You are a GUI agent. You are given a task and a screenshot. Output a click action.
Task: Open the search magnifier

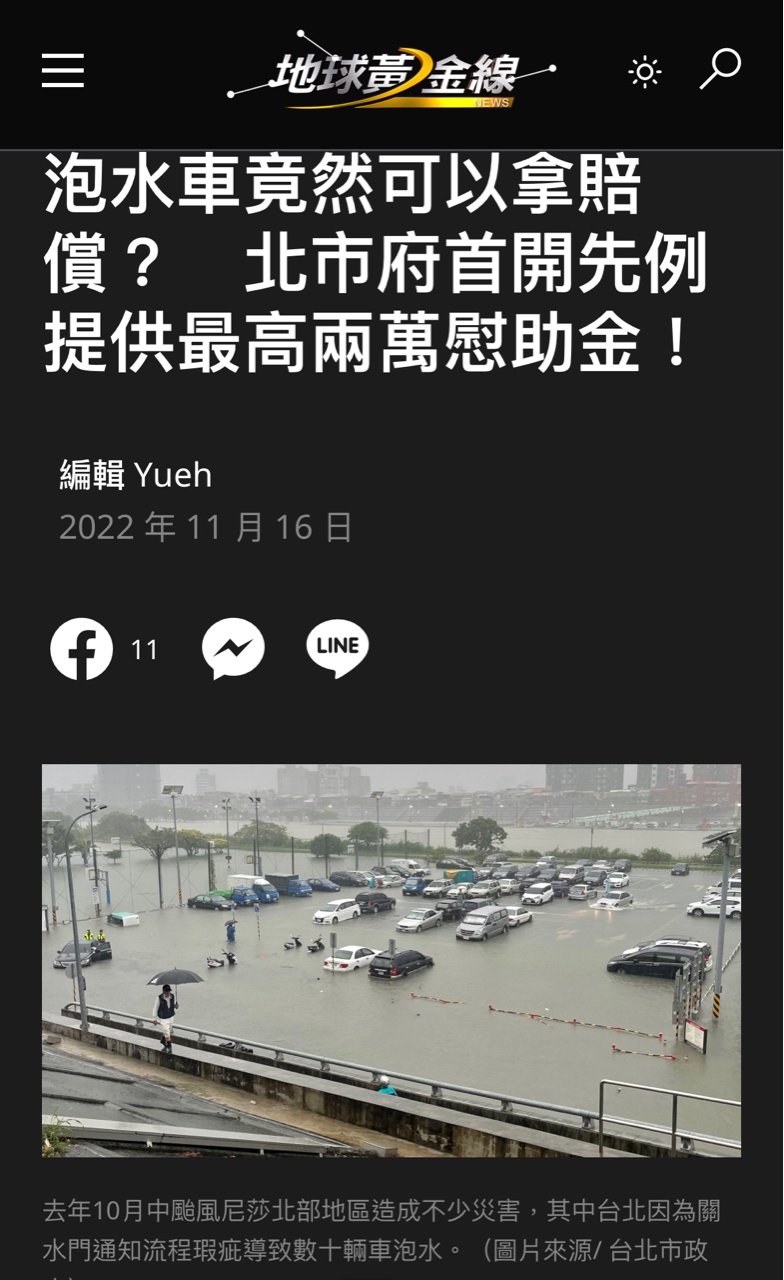720,69
